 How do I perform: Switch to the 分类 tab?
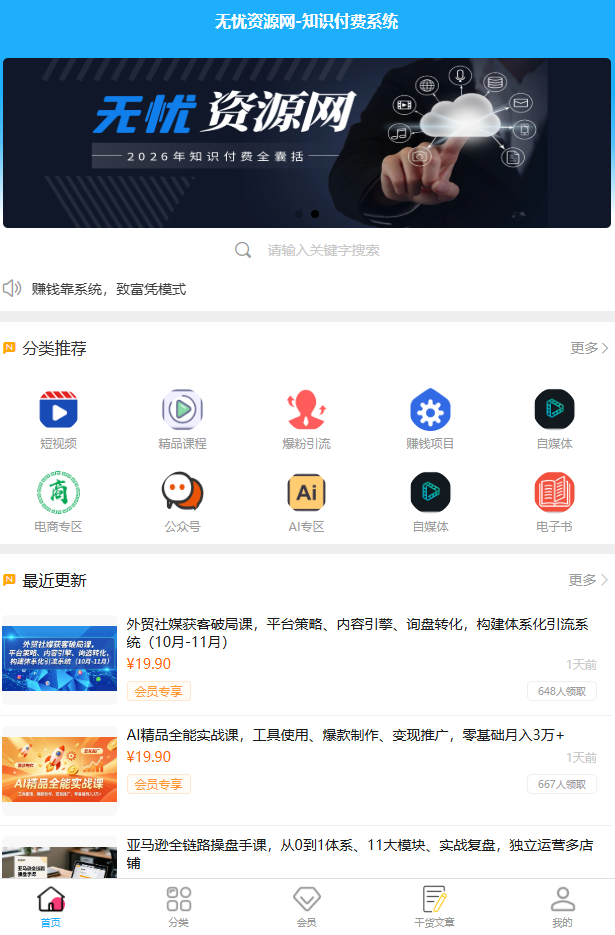point(179,906)
